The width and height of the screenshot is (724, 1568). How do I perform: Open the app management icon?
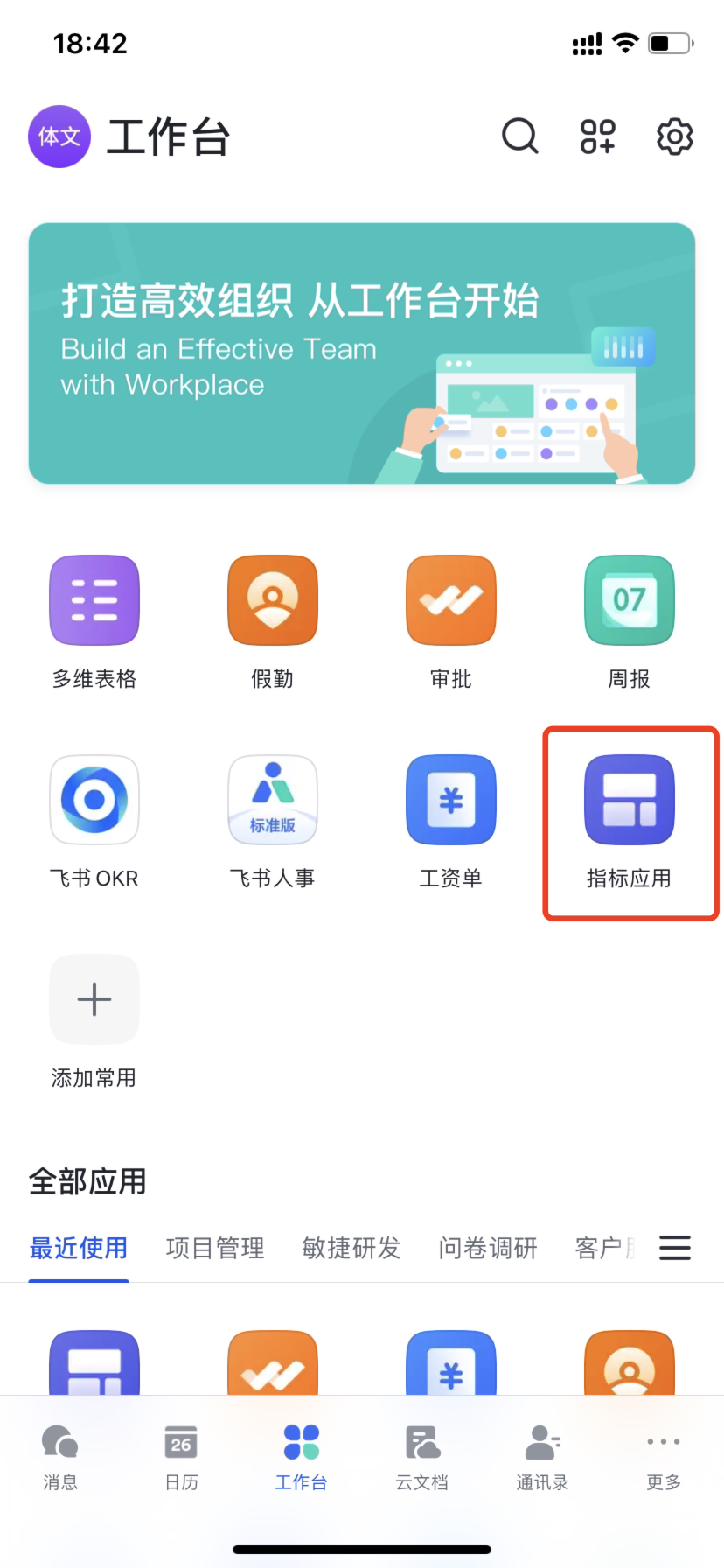click(596, 137)
